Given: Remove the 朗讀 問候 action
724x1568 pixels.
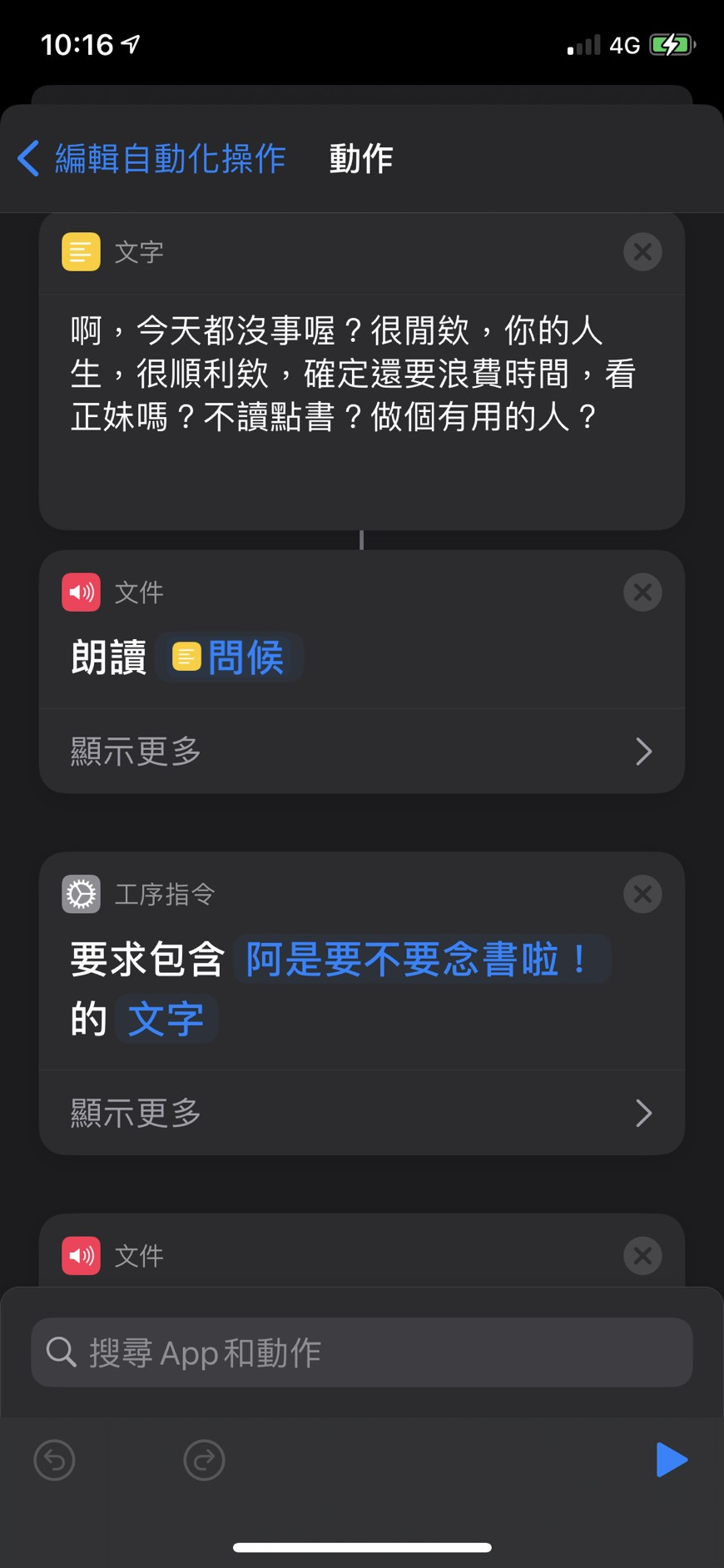Looking at the screenshot, I should point(642,592).
